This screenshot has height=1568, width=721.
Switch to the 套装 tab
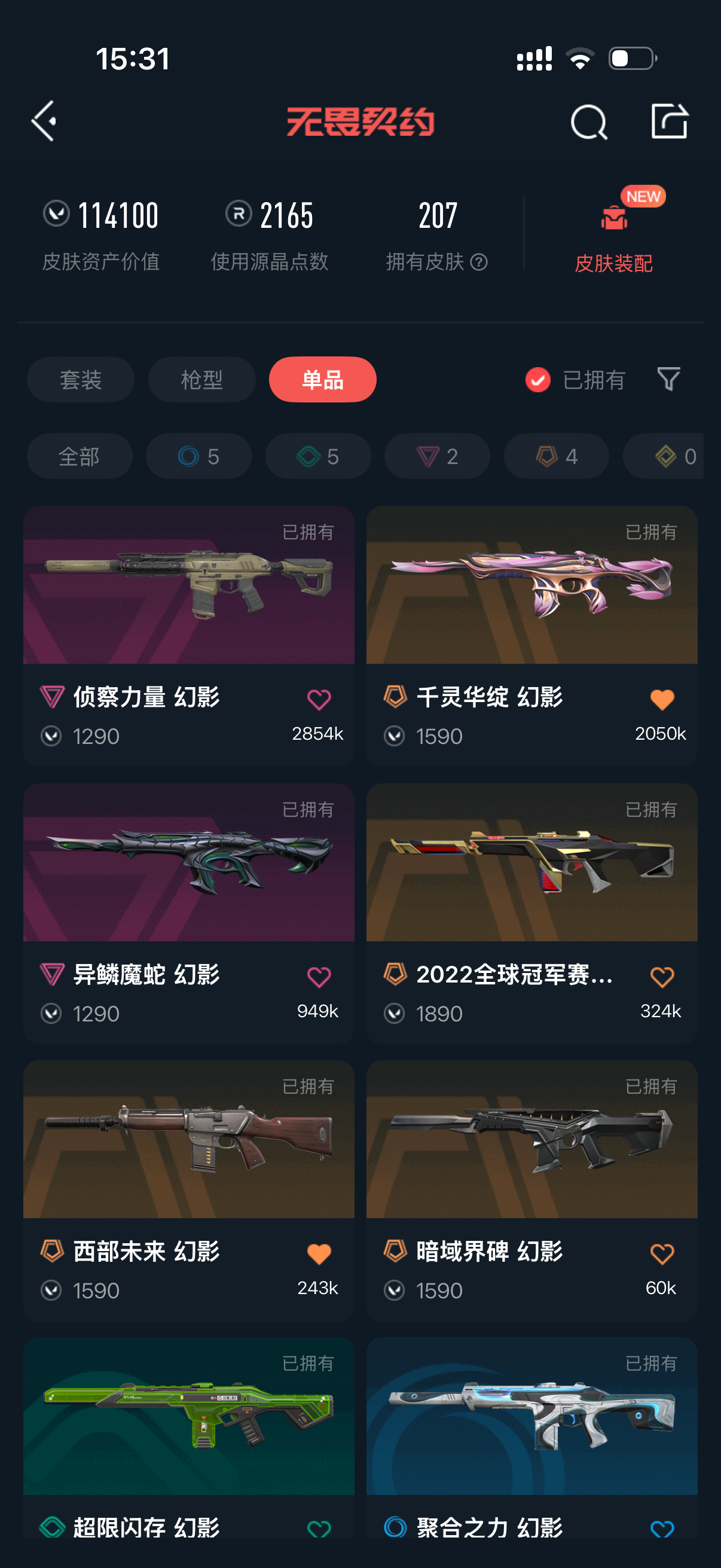pos(80,379)
